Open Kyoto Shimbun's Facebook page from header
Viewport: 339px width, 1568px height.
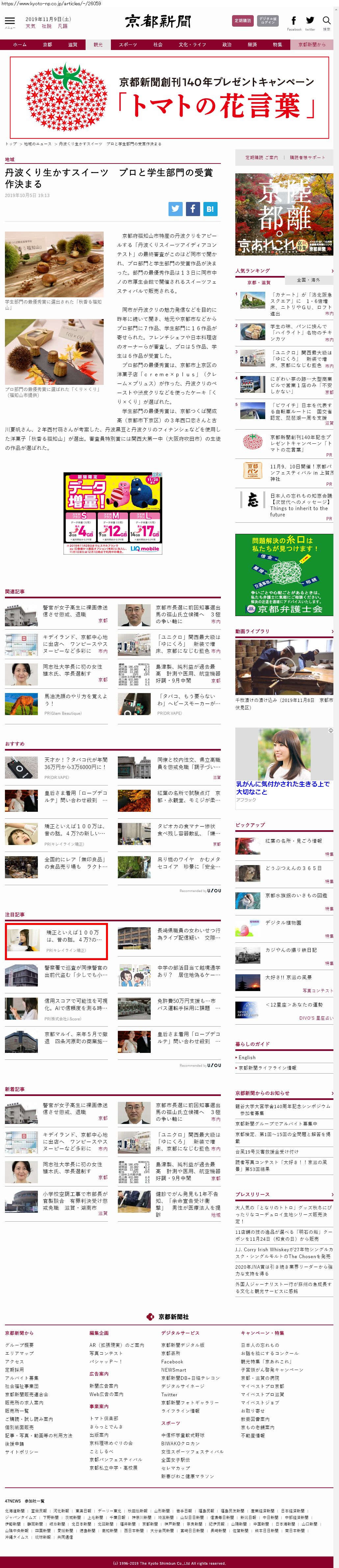click(294, 22)
